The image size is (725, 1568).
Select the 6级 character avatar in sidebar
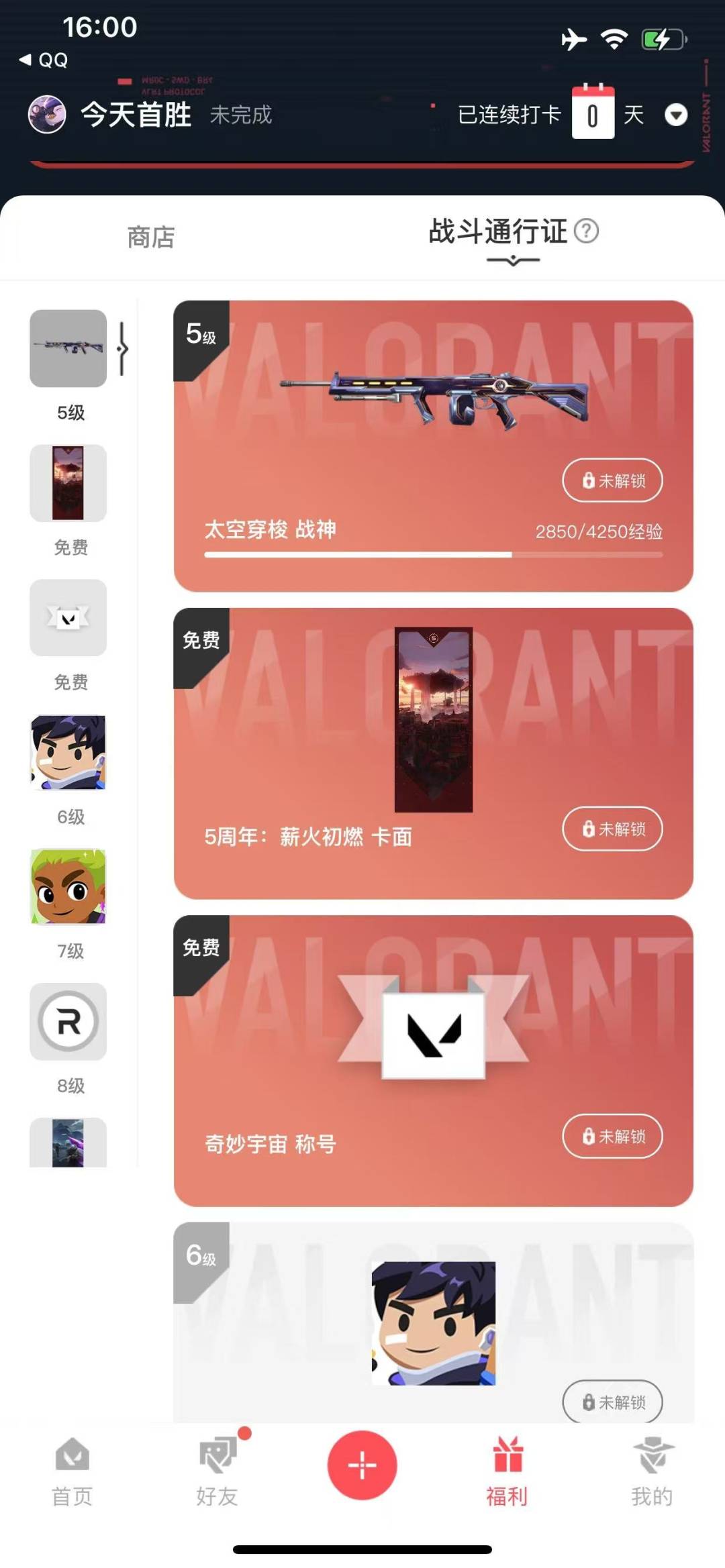click(x=68, y=752)
